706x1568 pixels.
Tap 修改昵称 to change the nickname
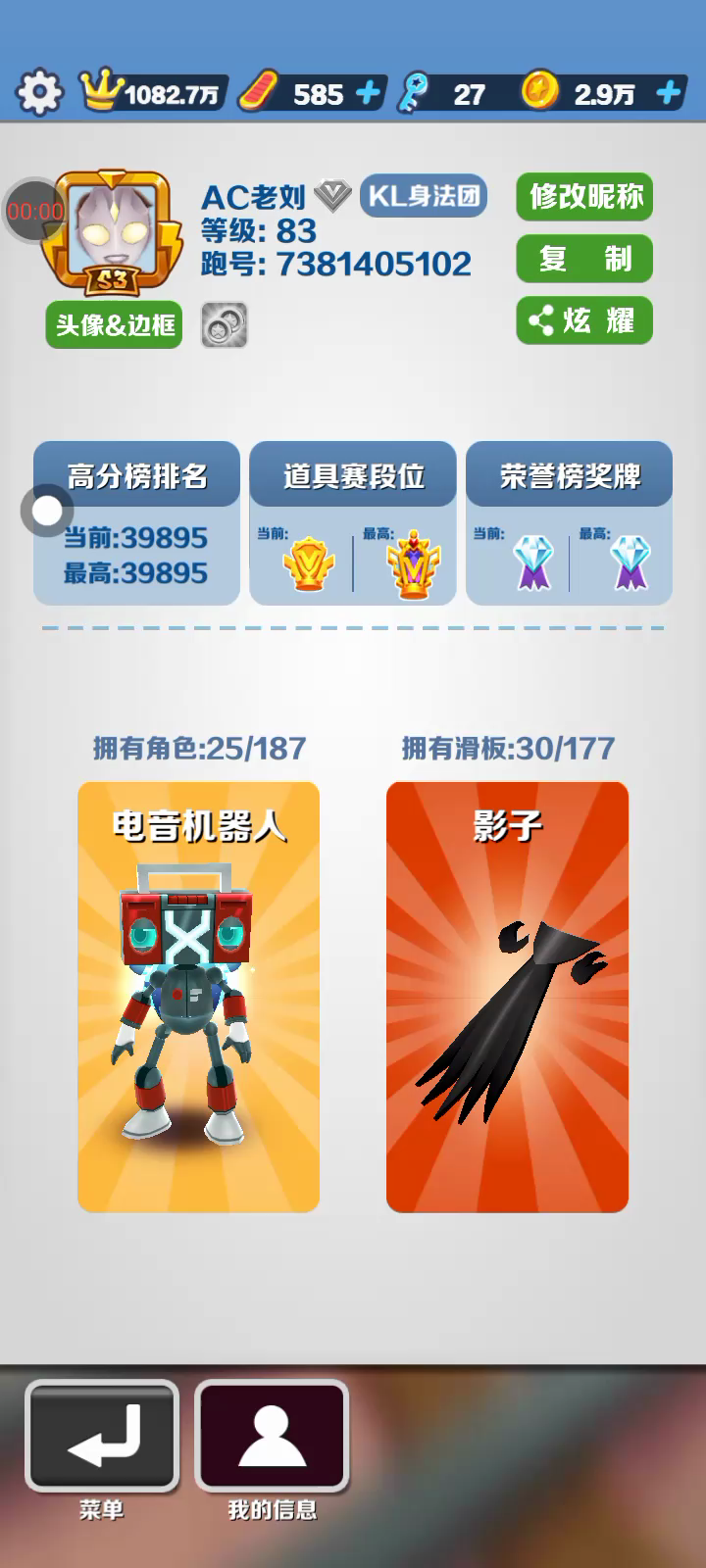[x=584, y=197]
